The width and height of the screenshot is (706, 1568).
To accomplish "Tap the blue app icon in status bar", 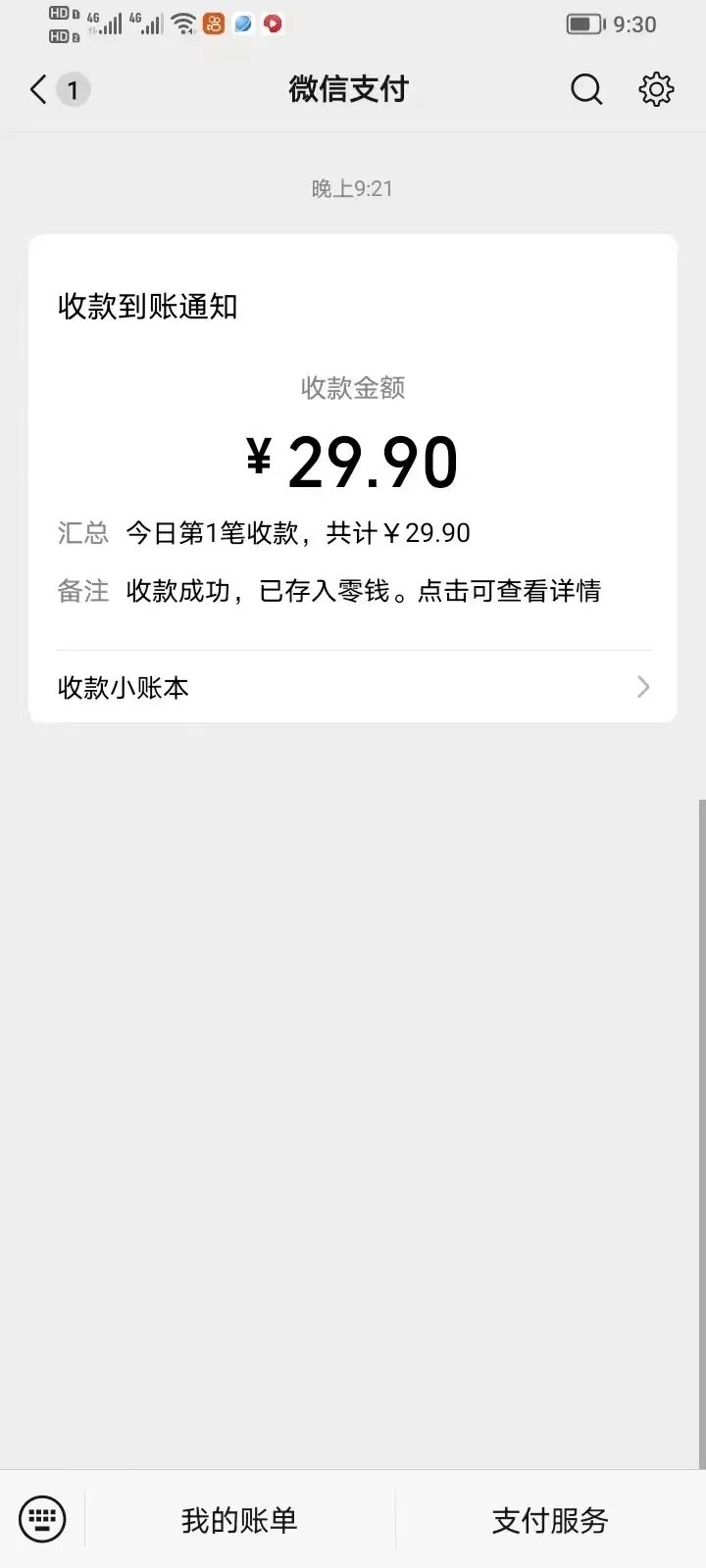I will [x=242, y=24].
